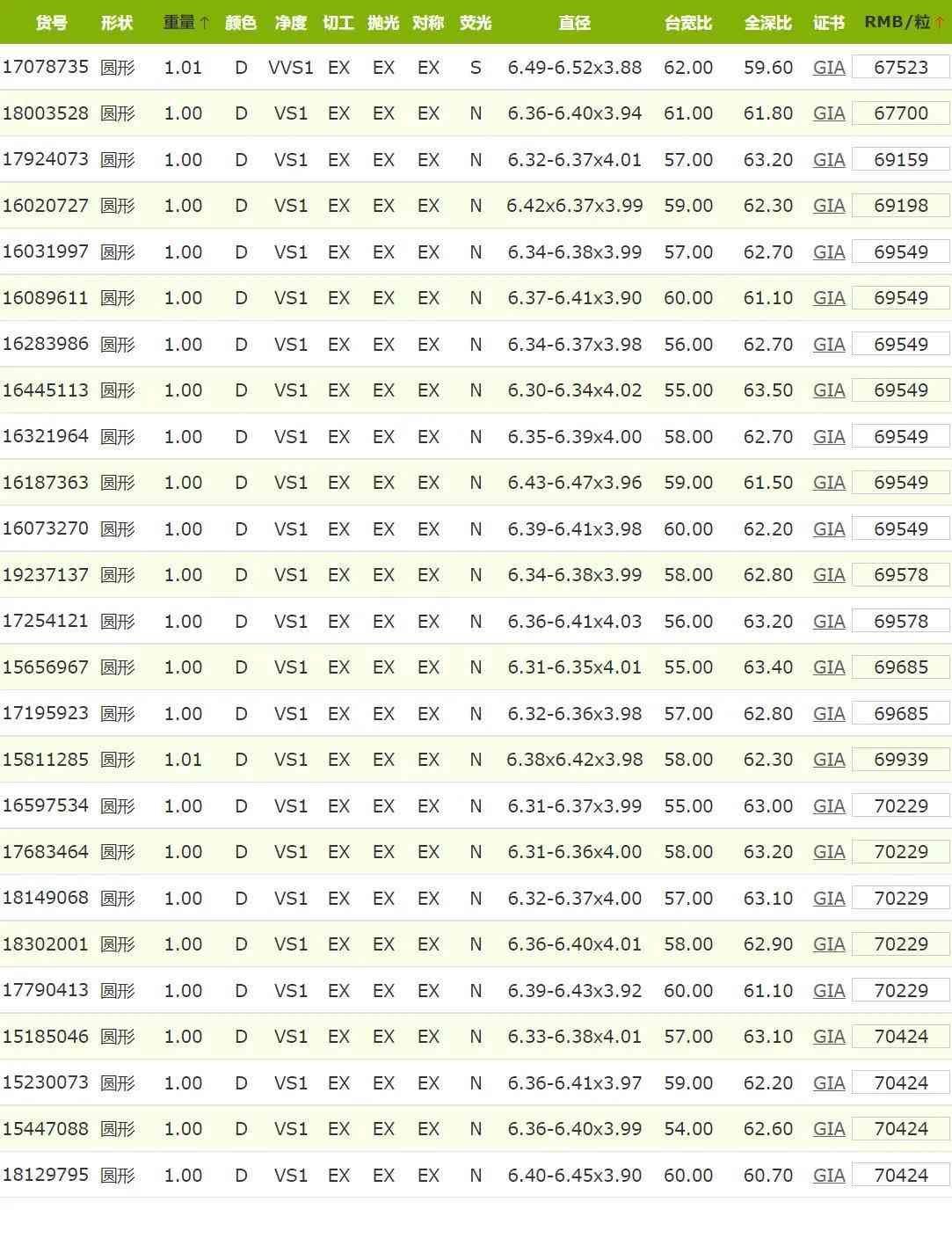The width and height of the screenshot is (952, 1253).
Task: Sort the list by 重量 column header
Action: click(x=185, y=22)
